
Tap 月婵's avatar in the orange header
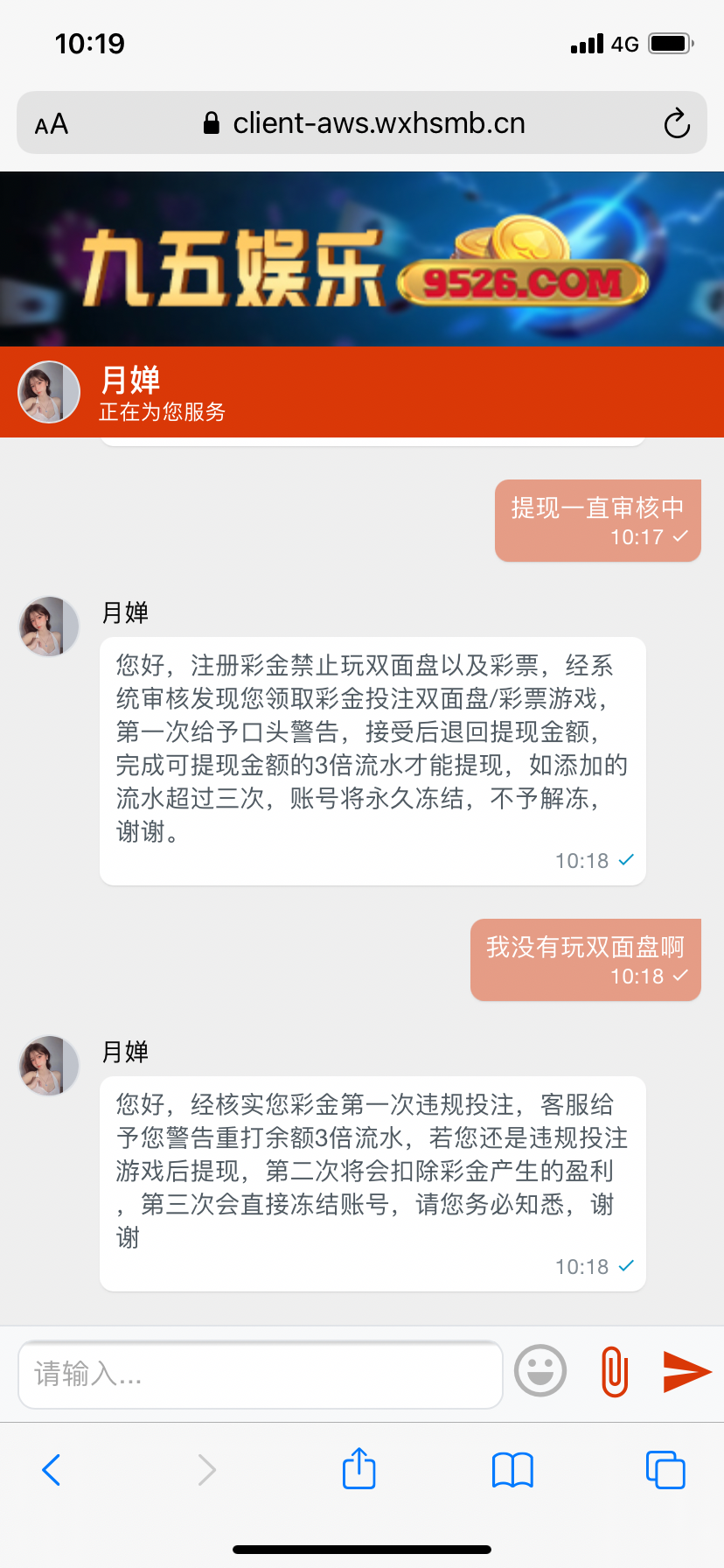(49, 391)
